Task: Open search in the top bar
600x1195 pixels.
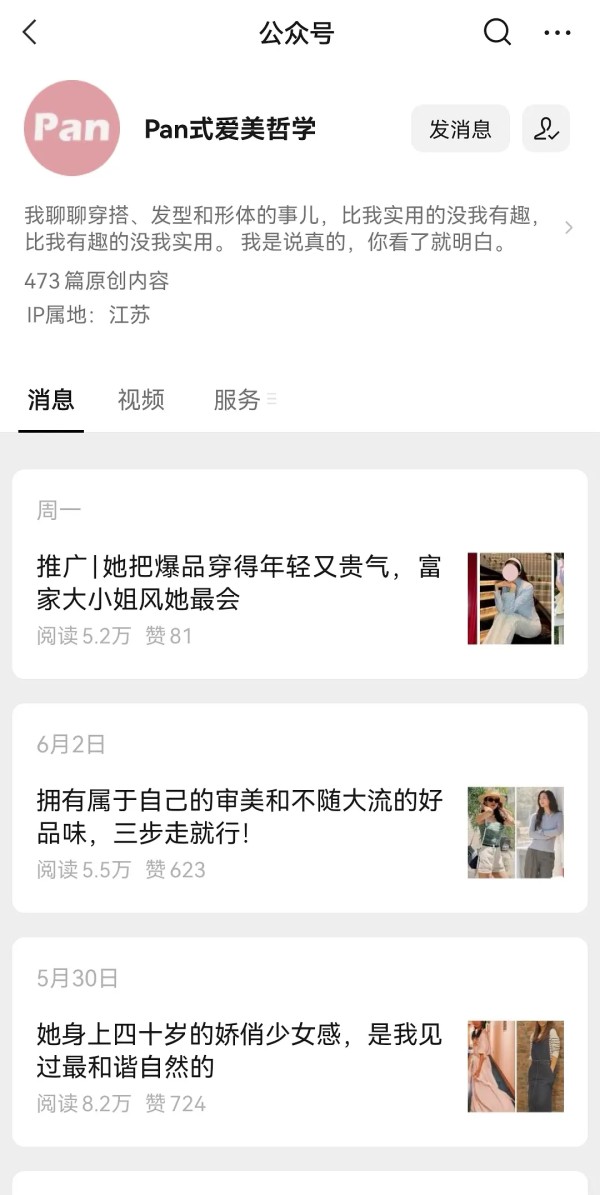Action: [x=497, y=33]
